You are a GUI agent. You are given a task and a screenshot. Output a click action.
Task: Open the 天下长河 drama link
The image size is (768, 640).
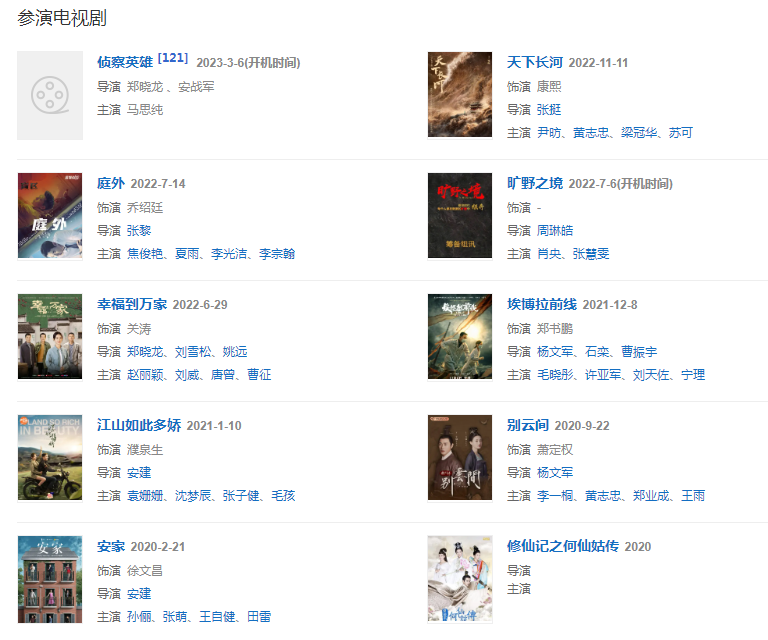pos(535,63)
